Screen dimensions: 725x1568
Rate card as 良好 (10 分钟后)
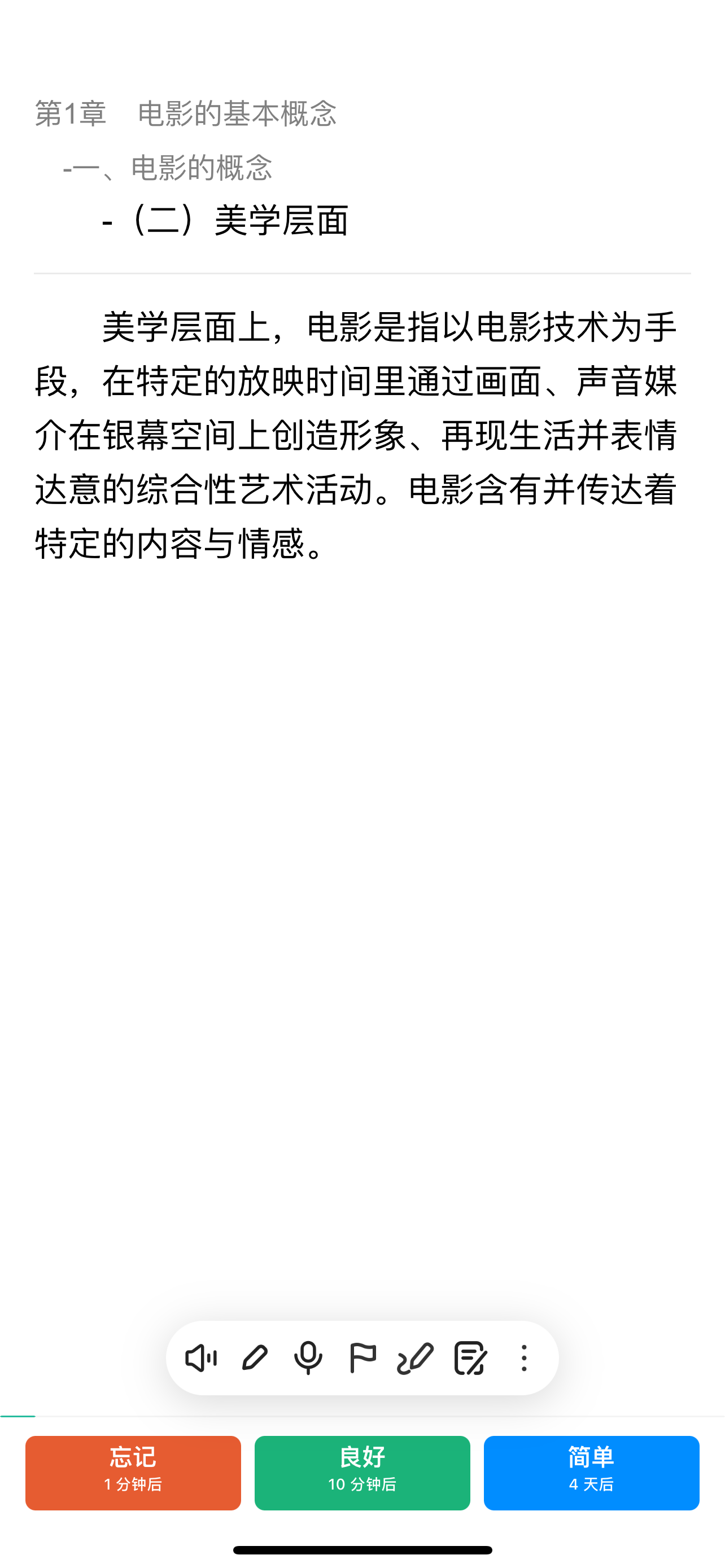click(362, 1473)
